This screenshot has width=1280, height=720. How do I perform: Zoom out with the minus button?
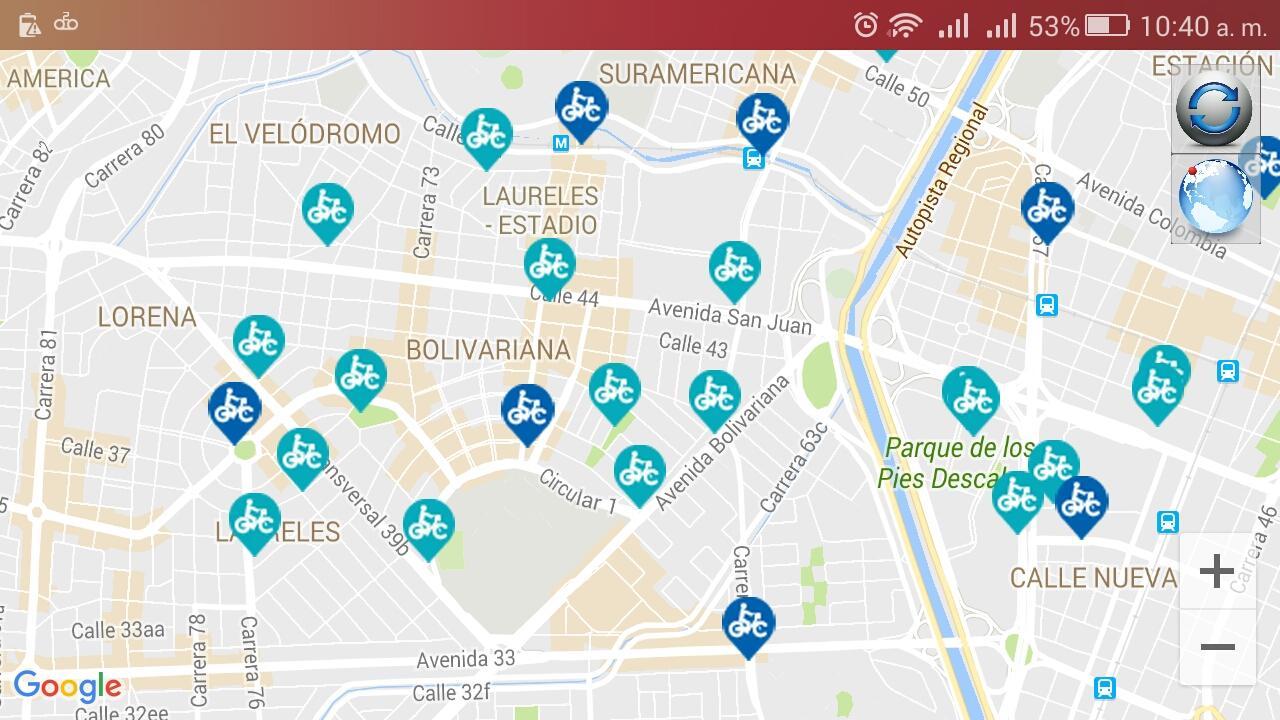[x=1217, y=647]
